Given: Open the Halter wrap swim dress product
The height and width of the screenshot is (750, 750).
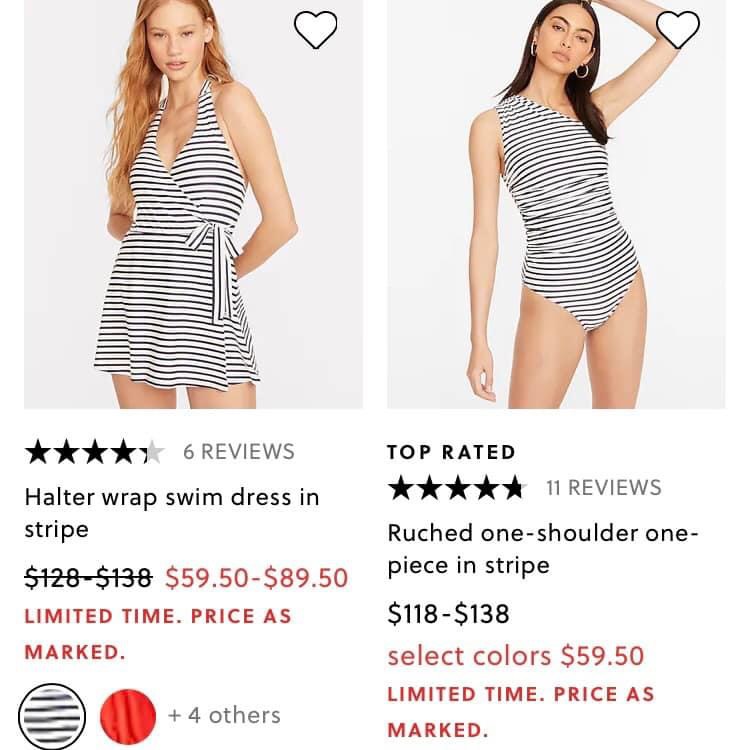Looking at the screenshot, I should [172, 513].
